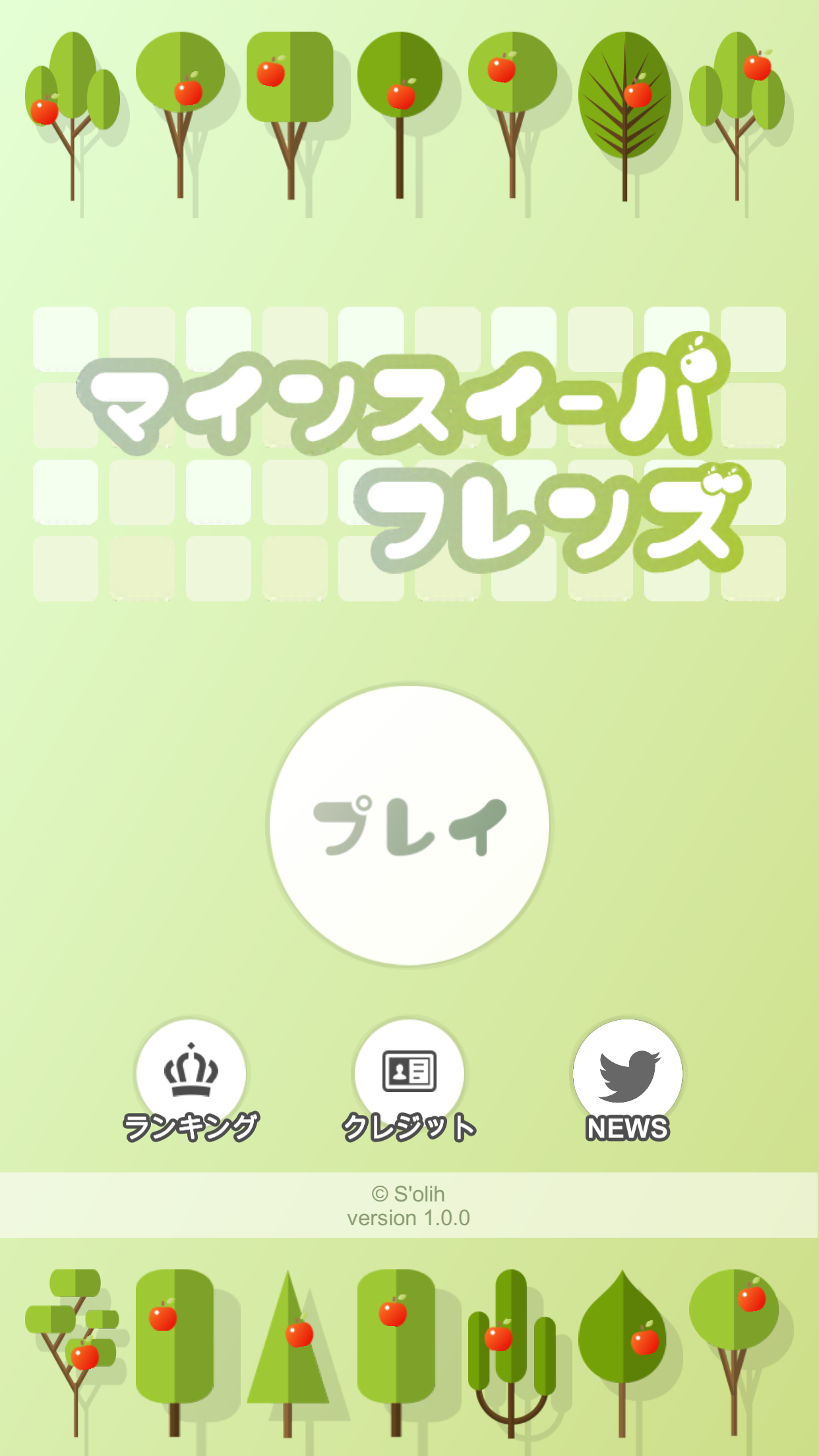The image size is (819, 1456).
Task: Open the ランキング leaderboard
Action: point(191,1075)
